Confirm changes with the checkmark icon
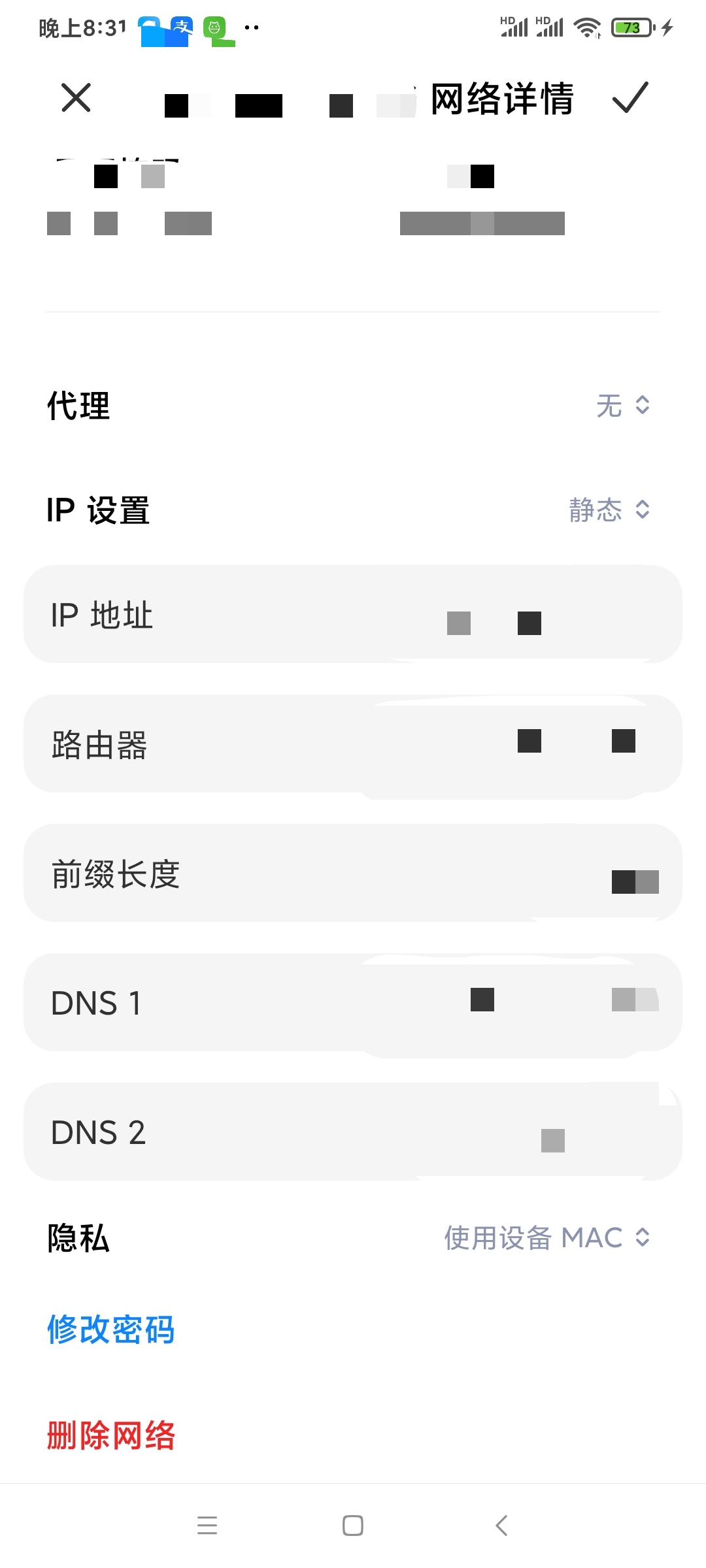706x1568 pixels. click(629, 99)
